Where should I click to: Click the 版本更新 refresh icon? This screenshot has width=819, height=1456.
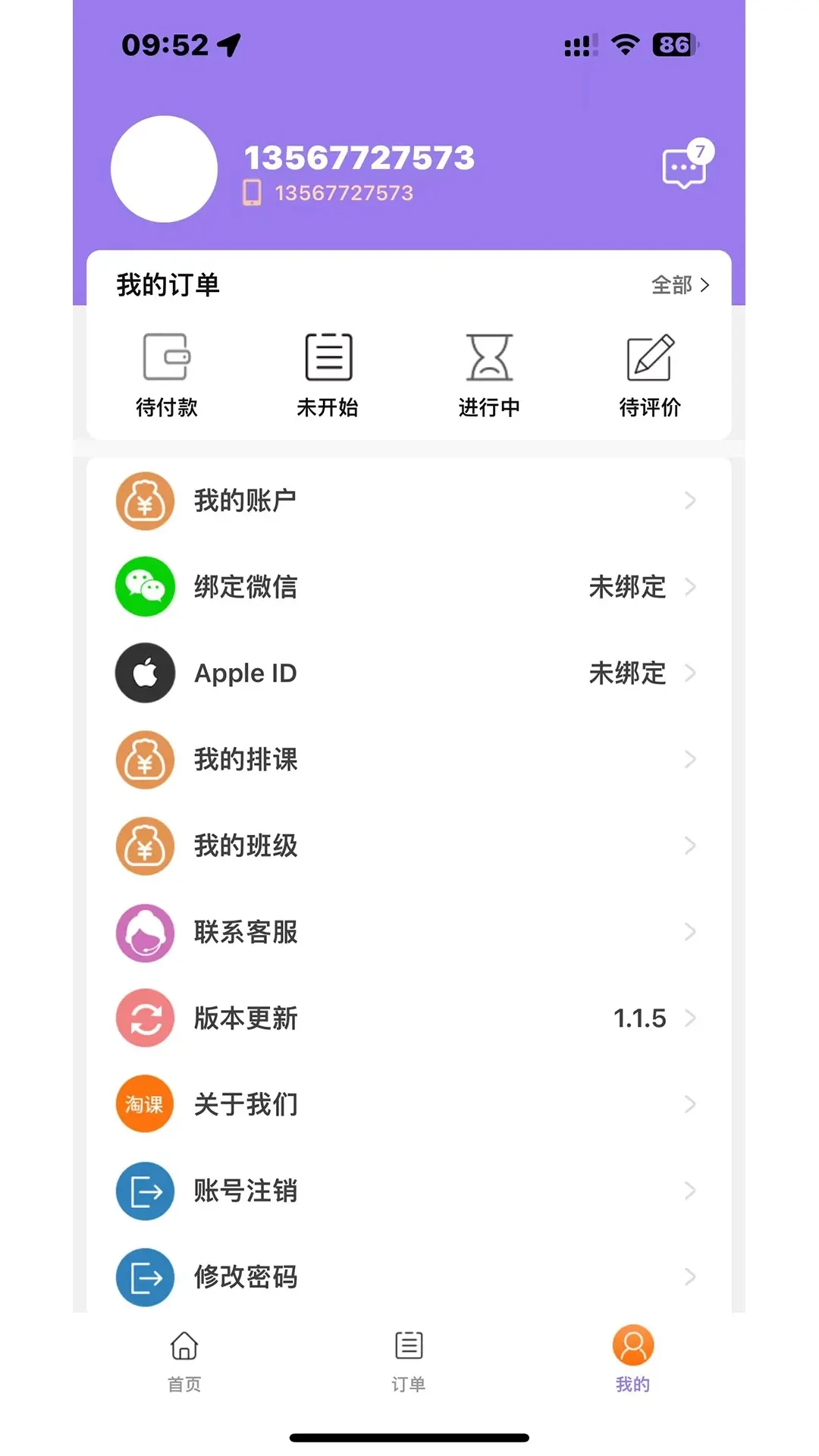tap(144, 1018)
